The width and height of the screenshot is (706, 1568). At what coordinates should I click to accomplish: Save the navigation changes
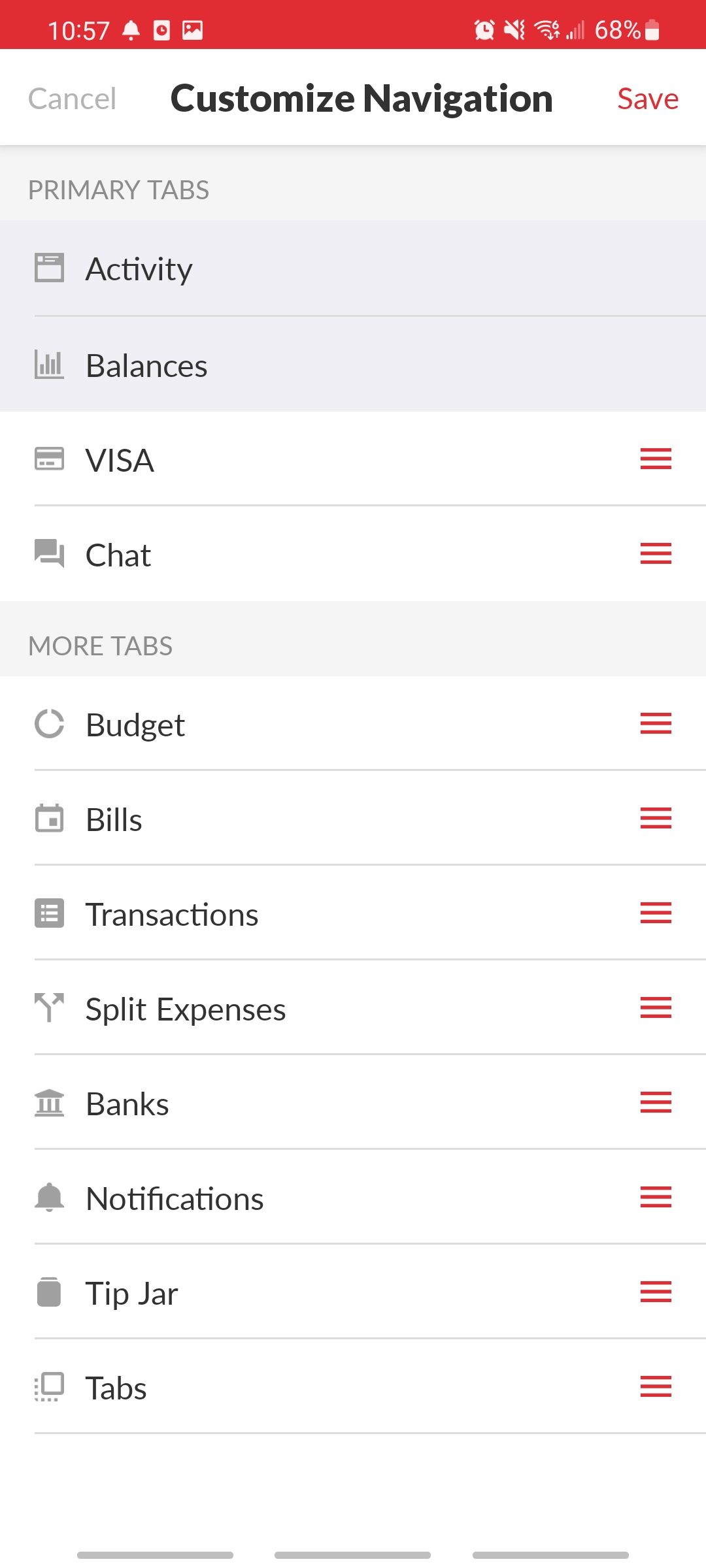[647, 99]
